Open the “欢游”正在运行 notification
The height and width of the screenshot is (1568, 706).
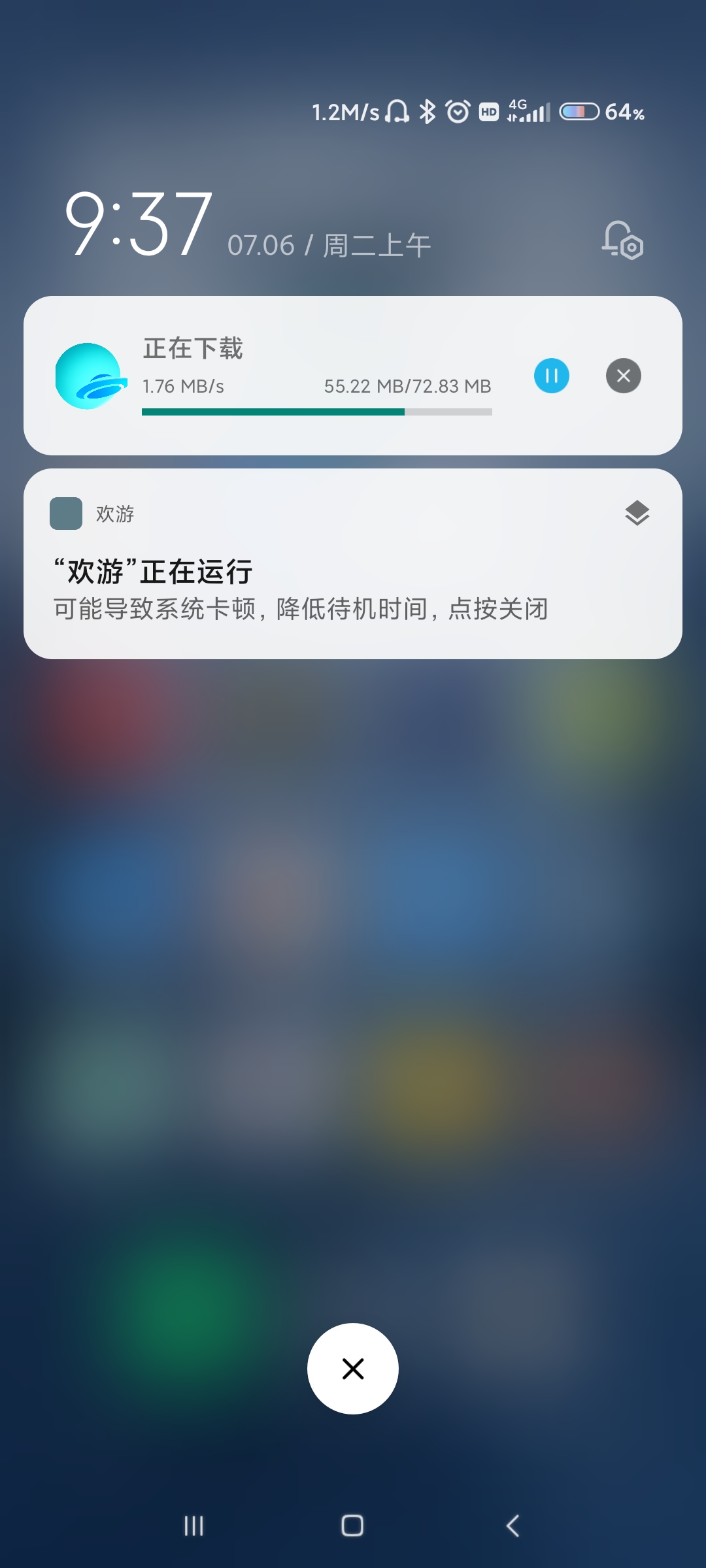coord(353,564)
